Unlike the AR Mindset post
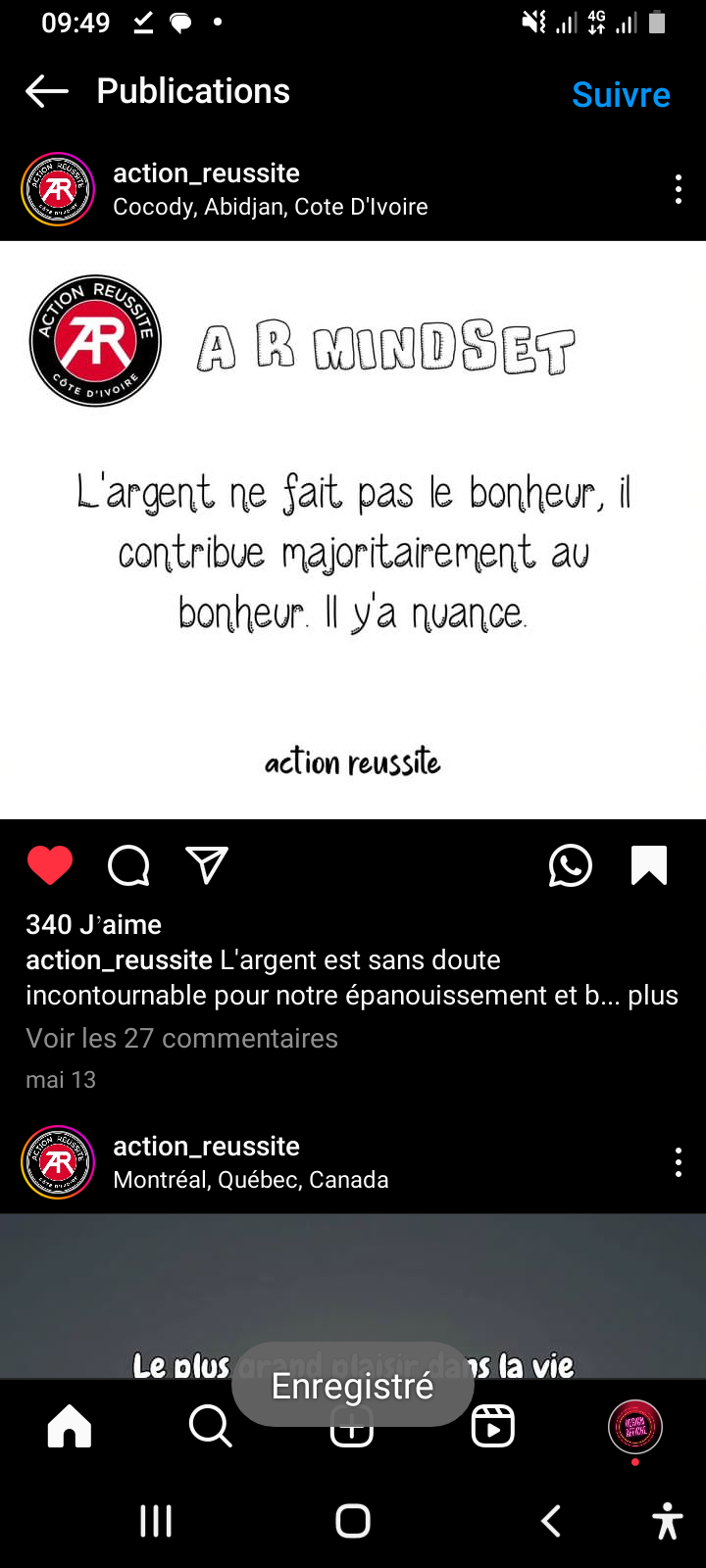The width and height of the screenshot is (706, 1568). 50,865
